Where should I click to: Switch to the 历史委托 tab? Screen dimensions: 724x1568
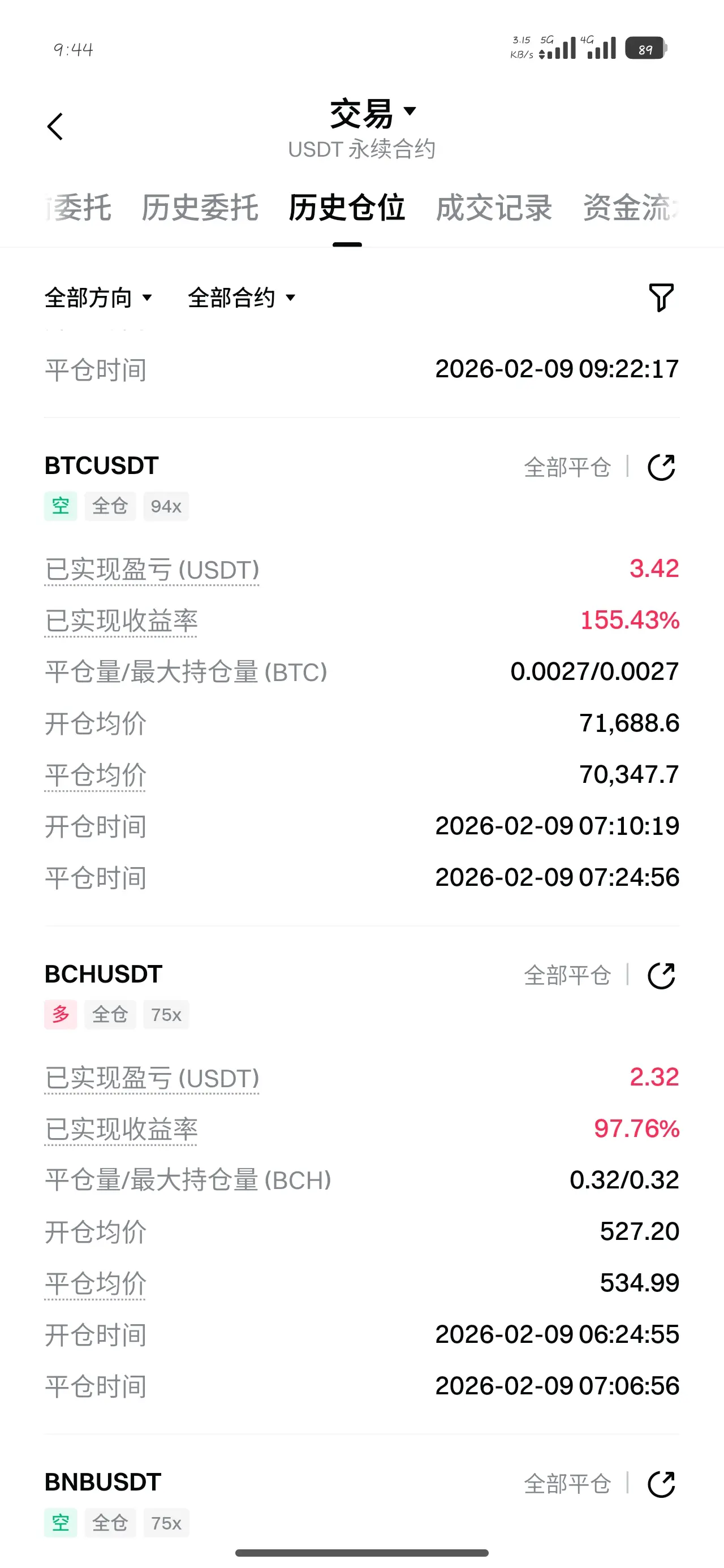pyautogui.click(x=200, y=208)
